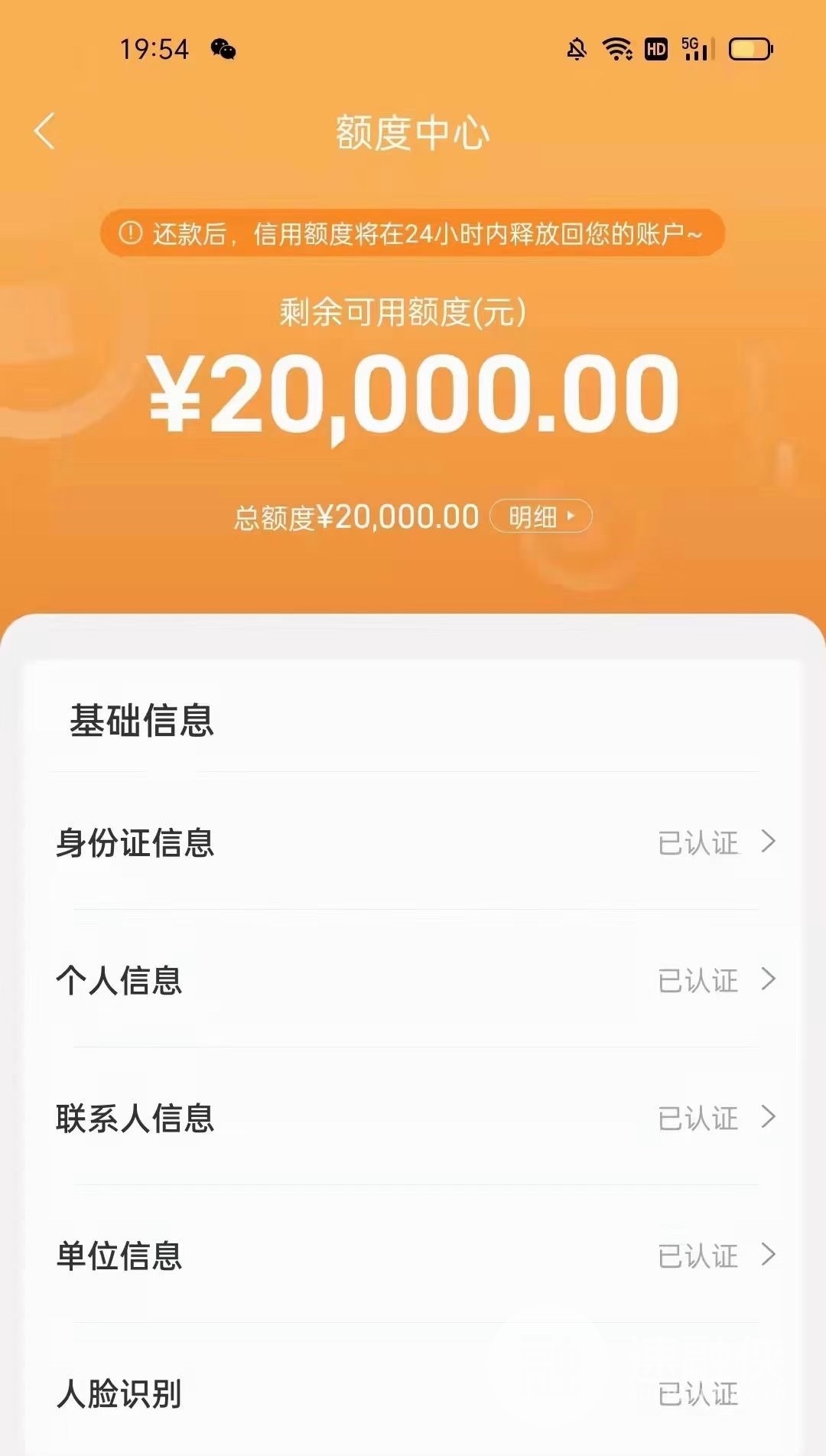Open the 单位信息 row
Screen dimensions: 826x1456
pos(413,1255)
